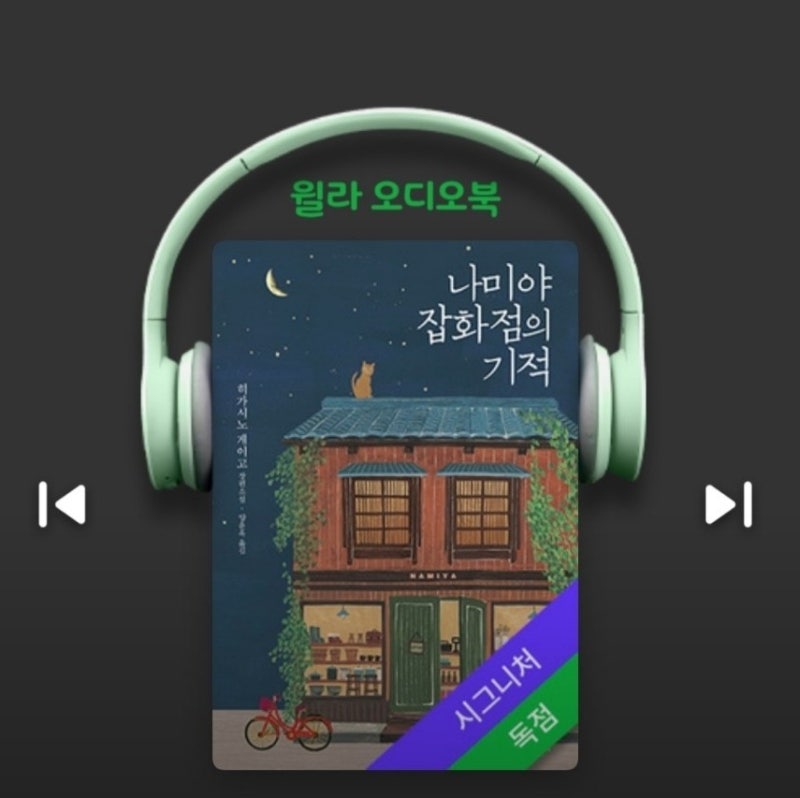Image resolution: width=800 pixels, height=798 pixels.
Task: Skip to the next audiobook track
Action: 728,504
